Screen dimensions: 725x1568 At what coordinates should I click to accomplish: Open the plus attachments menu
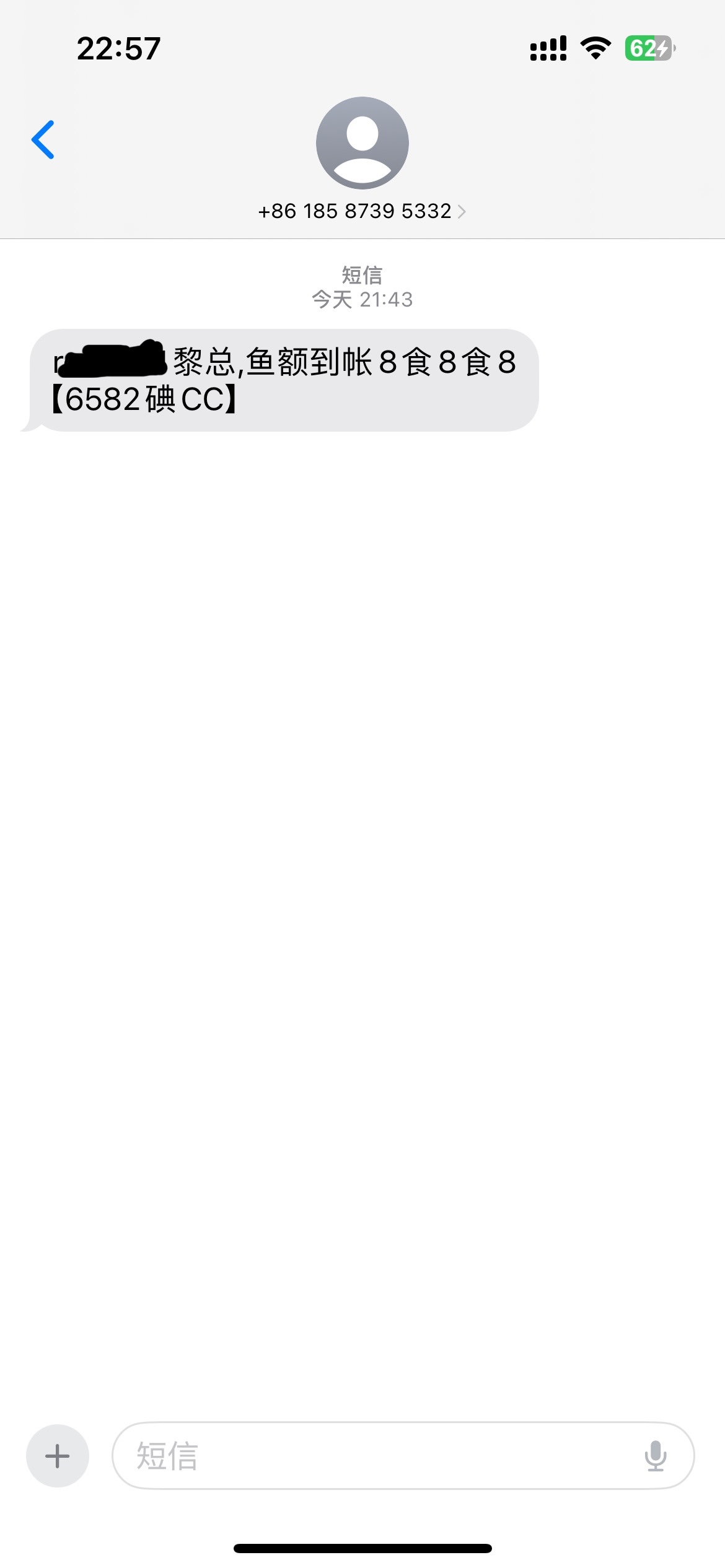coord(58,1456)
